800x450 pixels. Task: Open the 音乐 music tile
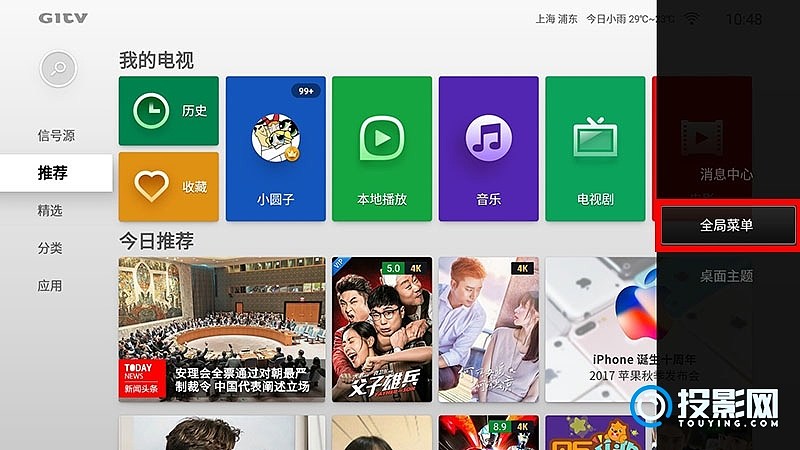pyautogui.click(x=488, y=148)
